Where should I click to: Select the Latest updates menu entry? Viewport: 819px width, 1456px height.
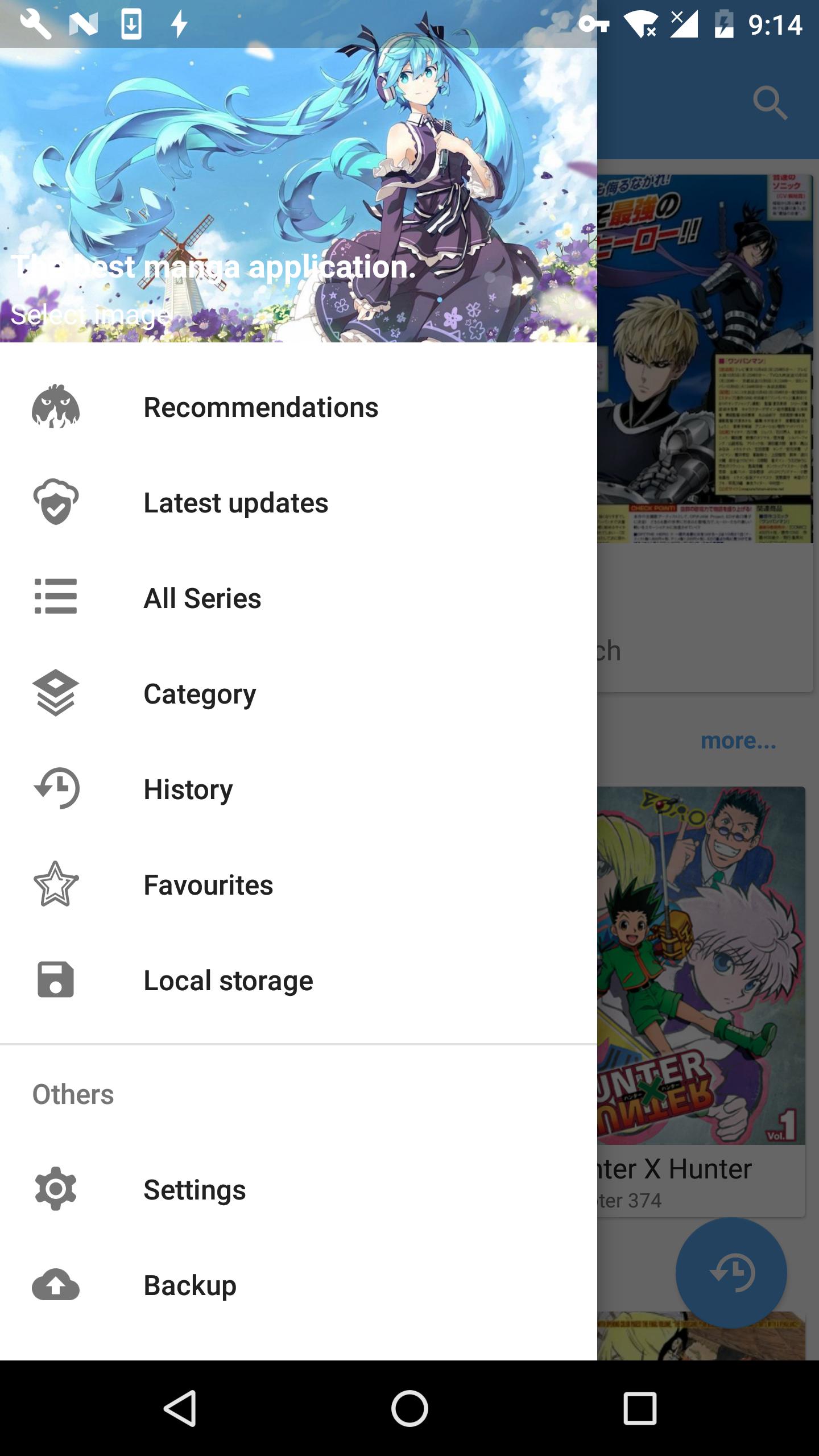(235, 502)
